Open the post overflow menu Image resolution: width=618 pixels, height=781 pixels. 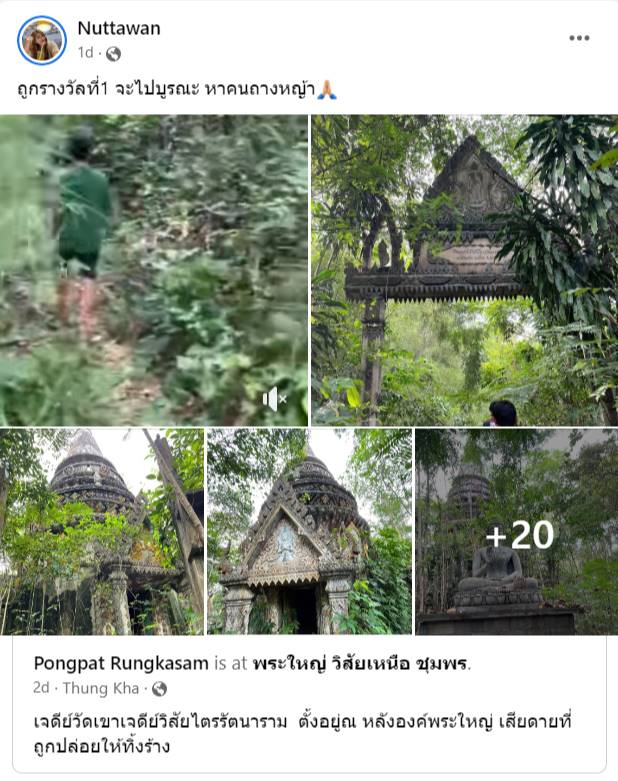point(579,38)
